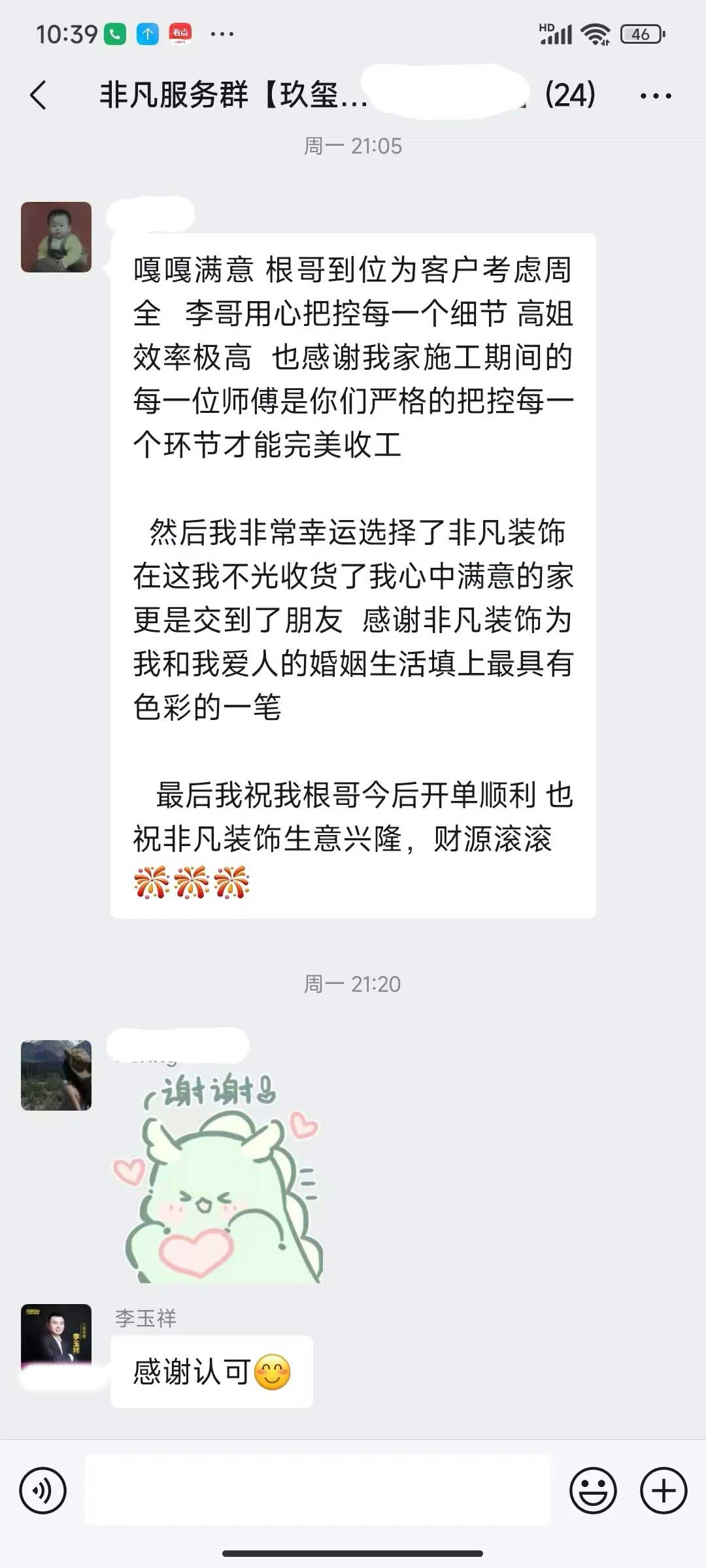Open the plus attachment menu
The height and width of the screenshot is (1568, 706).
tap(663, 1490)
